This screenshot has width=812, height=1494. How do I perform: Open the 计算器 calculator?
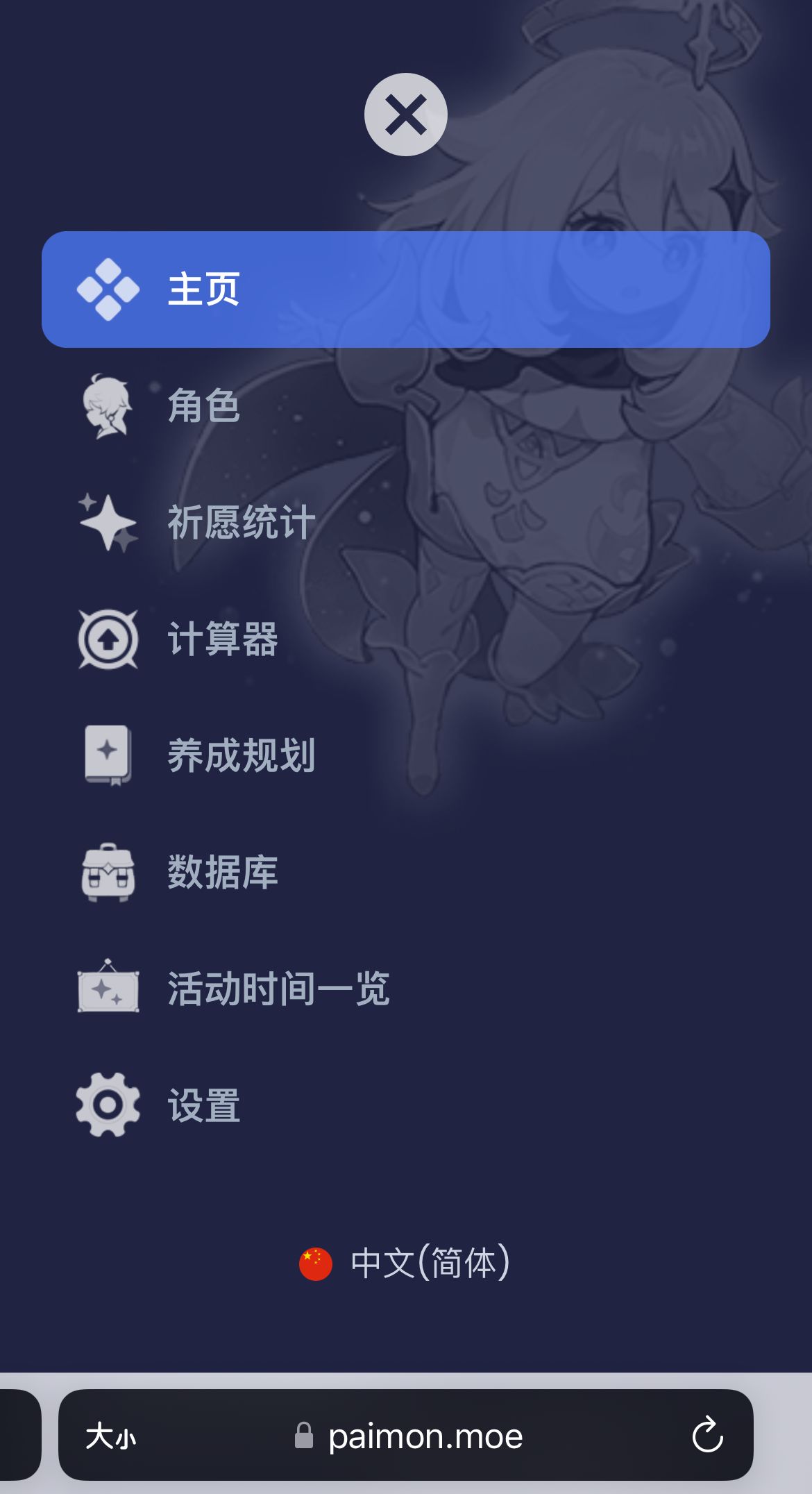coord(222,639)
